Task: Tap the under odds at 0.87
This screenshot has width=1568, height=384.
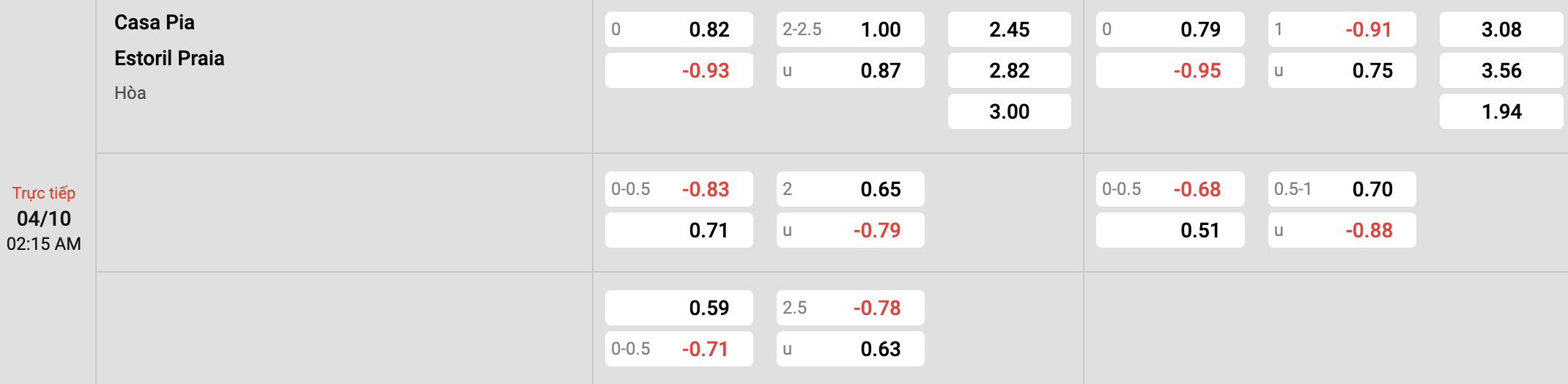Action: (850, 70)
